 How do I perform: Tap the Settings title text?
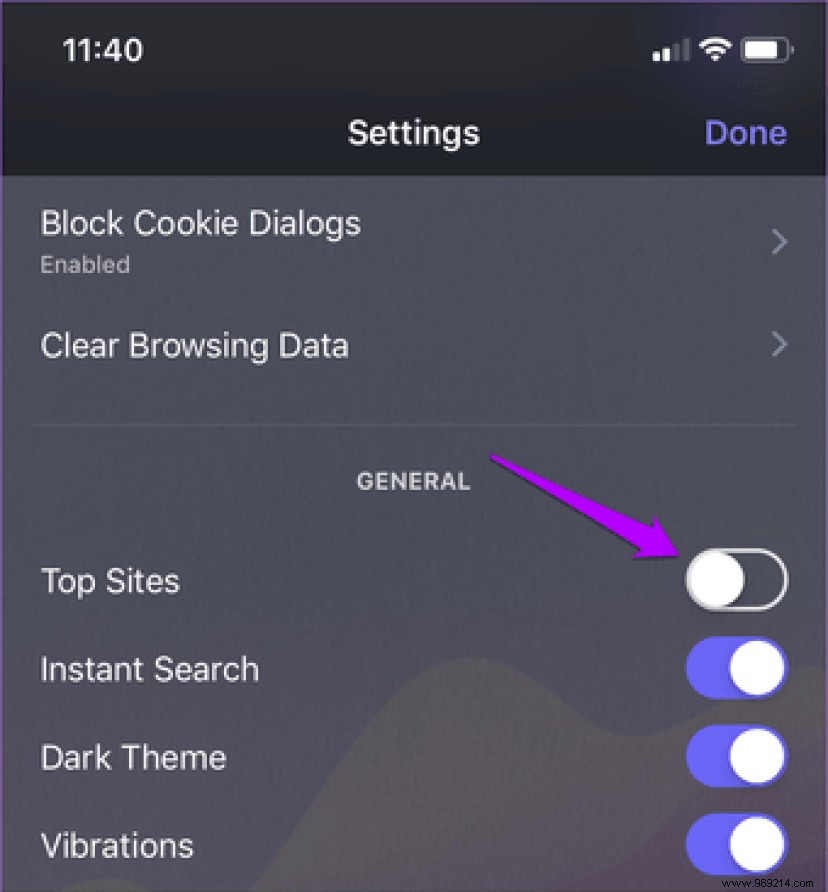413,132
